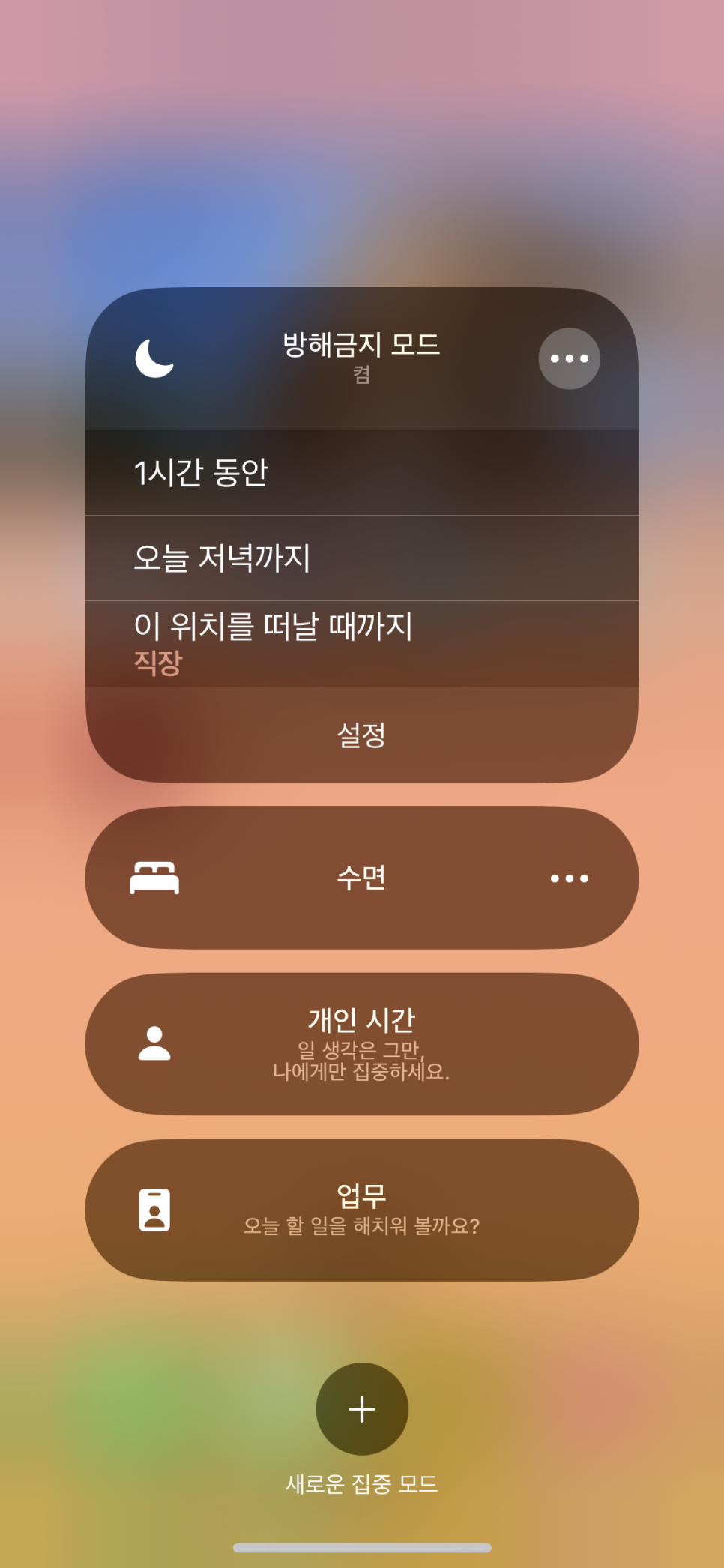This screenshot has height=1568, width=724.
Task: Set up the 개인 시간 focus
Action: click(361, 1044)
